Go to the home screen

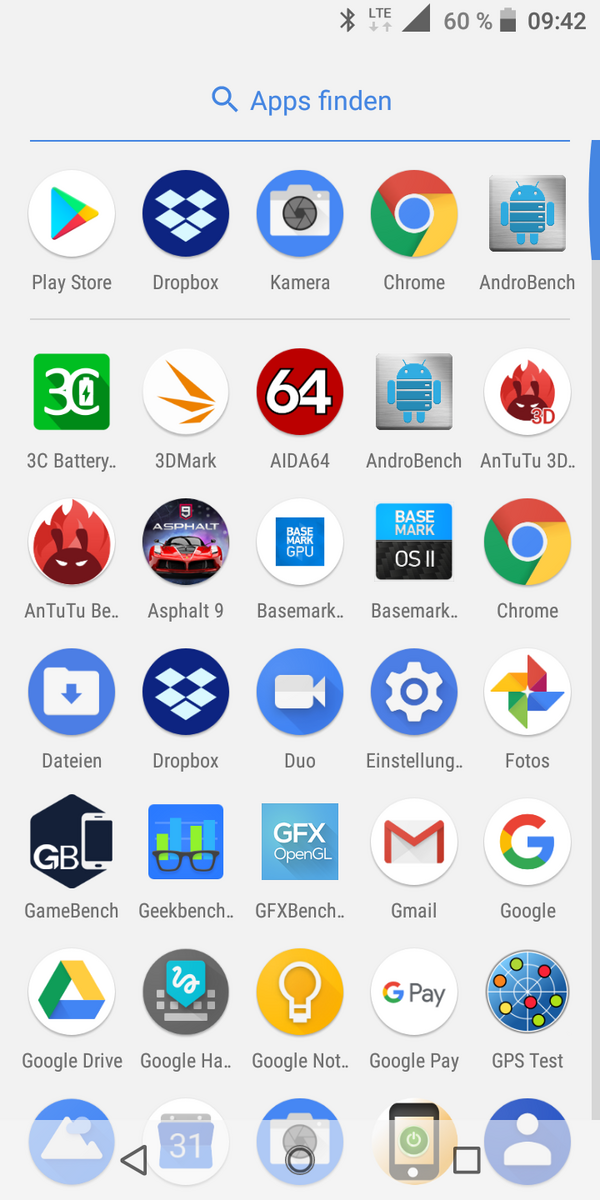(x=300, y=1160)
